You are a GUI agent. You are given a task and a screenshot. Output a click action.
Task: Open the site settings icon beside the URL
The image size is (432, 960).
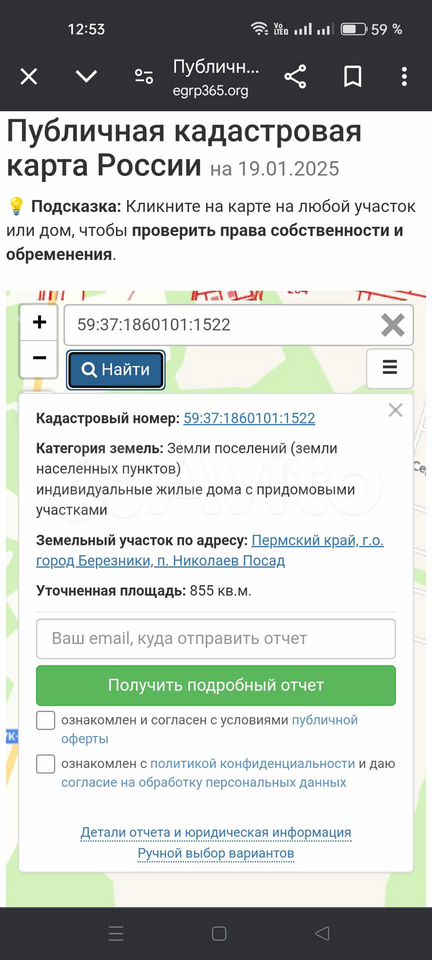(144, 77)
